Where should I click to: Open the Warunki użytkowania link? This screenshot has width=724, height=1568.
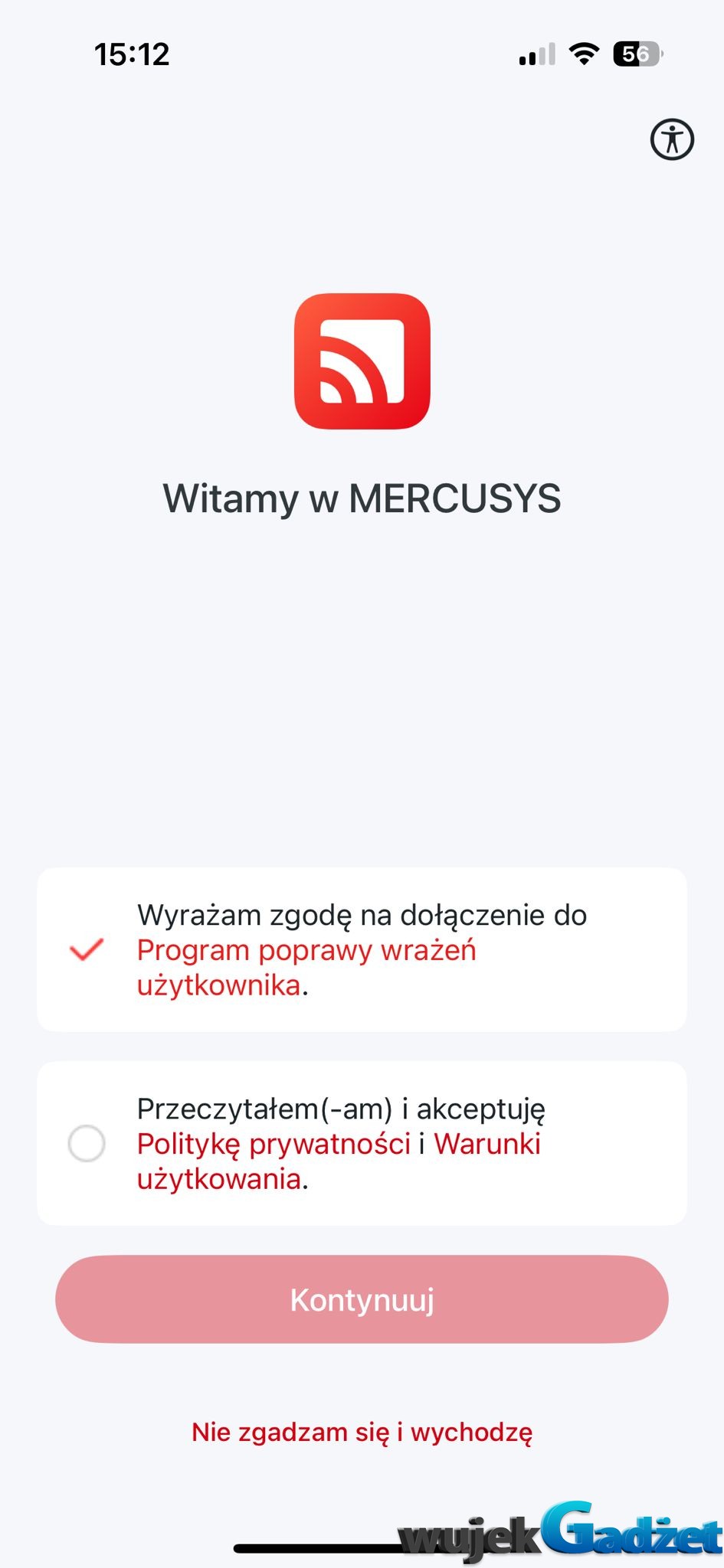point(487,1144)
